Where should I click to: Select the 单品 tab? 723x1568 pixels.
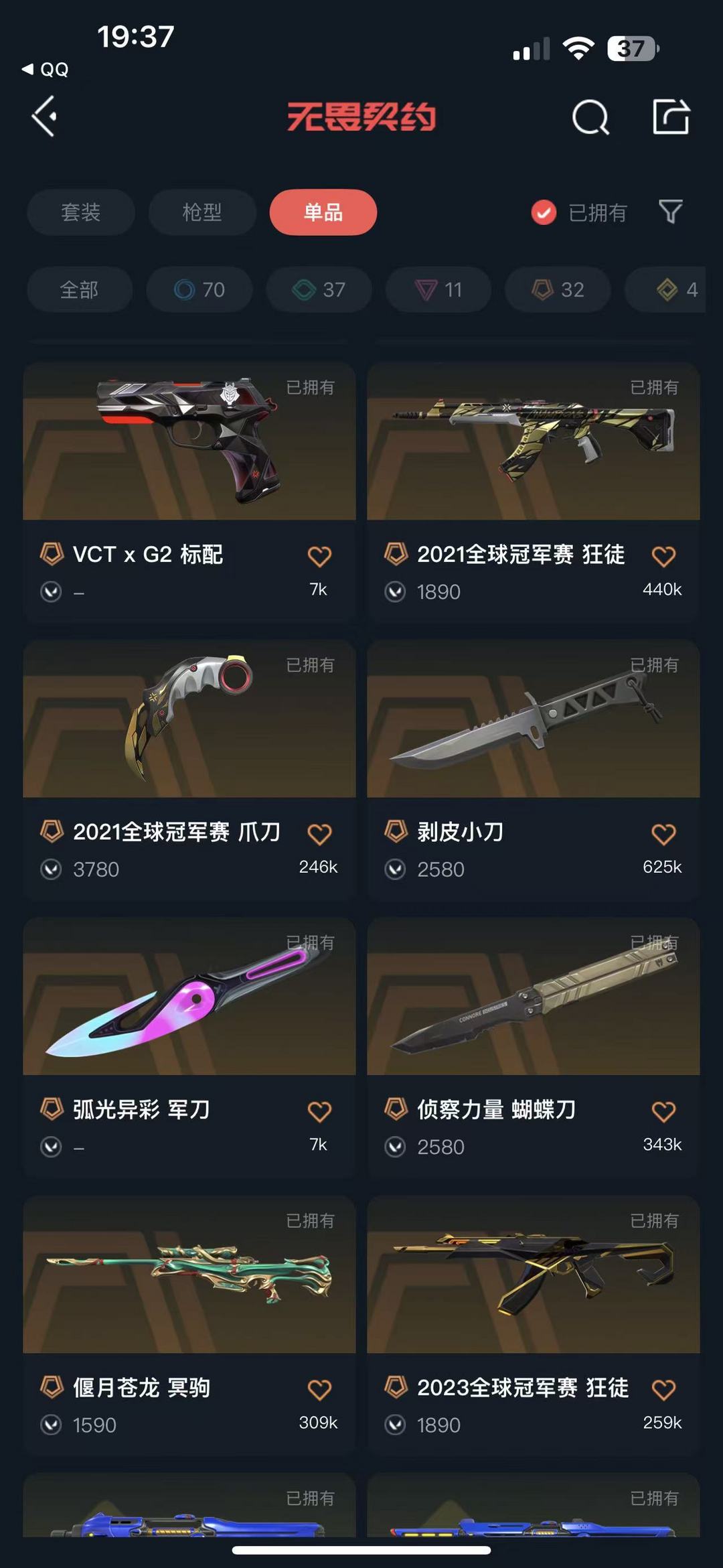click(323, 212)
